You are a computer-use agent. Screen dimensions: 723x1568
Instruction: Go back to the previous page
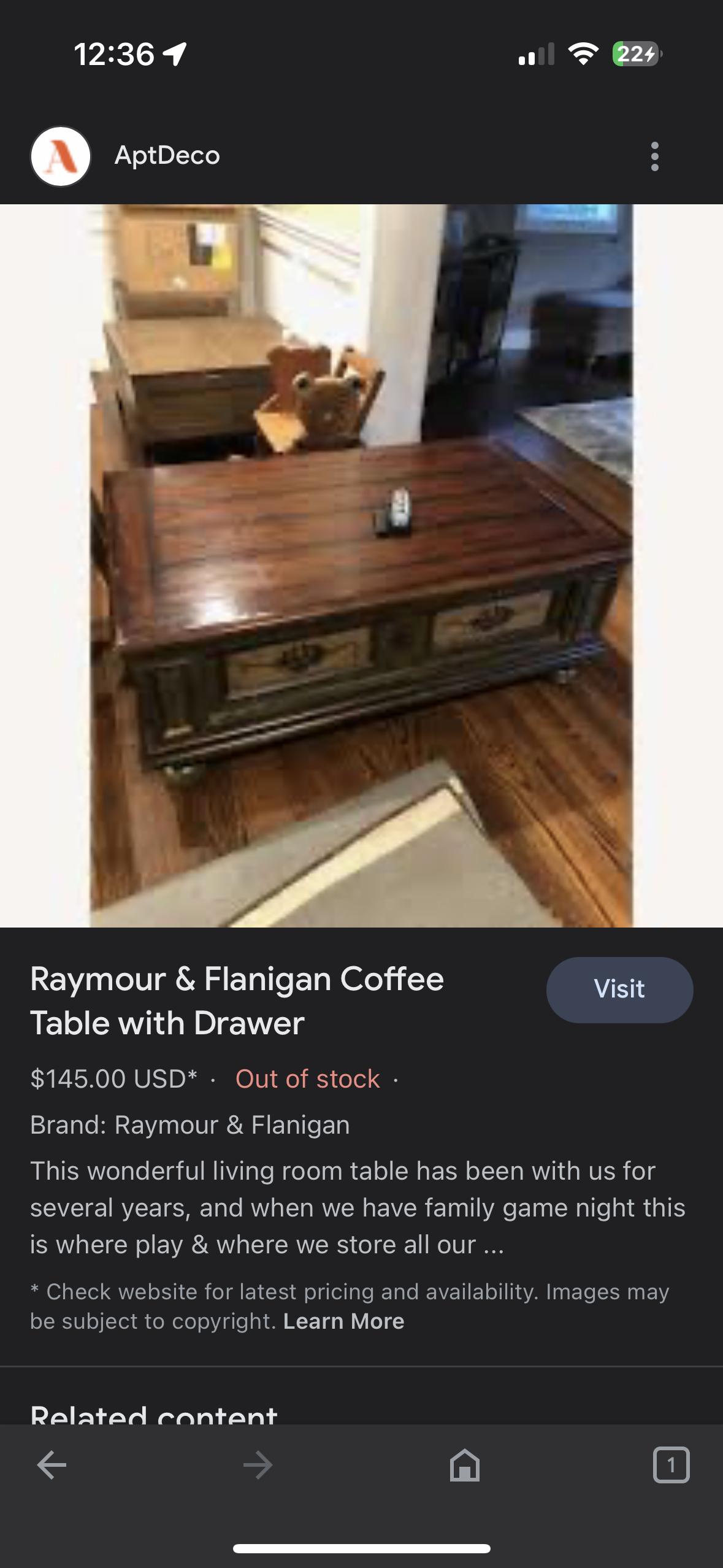coord(52,1466)
